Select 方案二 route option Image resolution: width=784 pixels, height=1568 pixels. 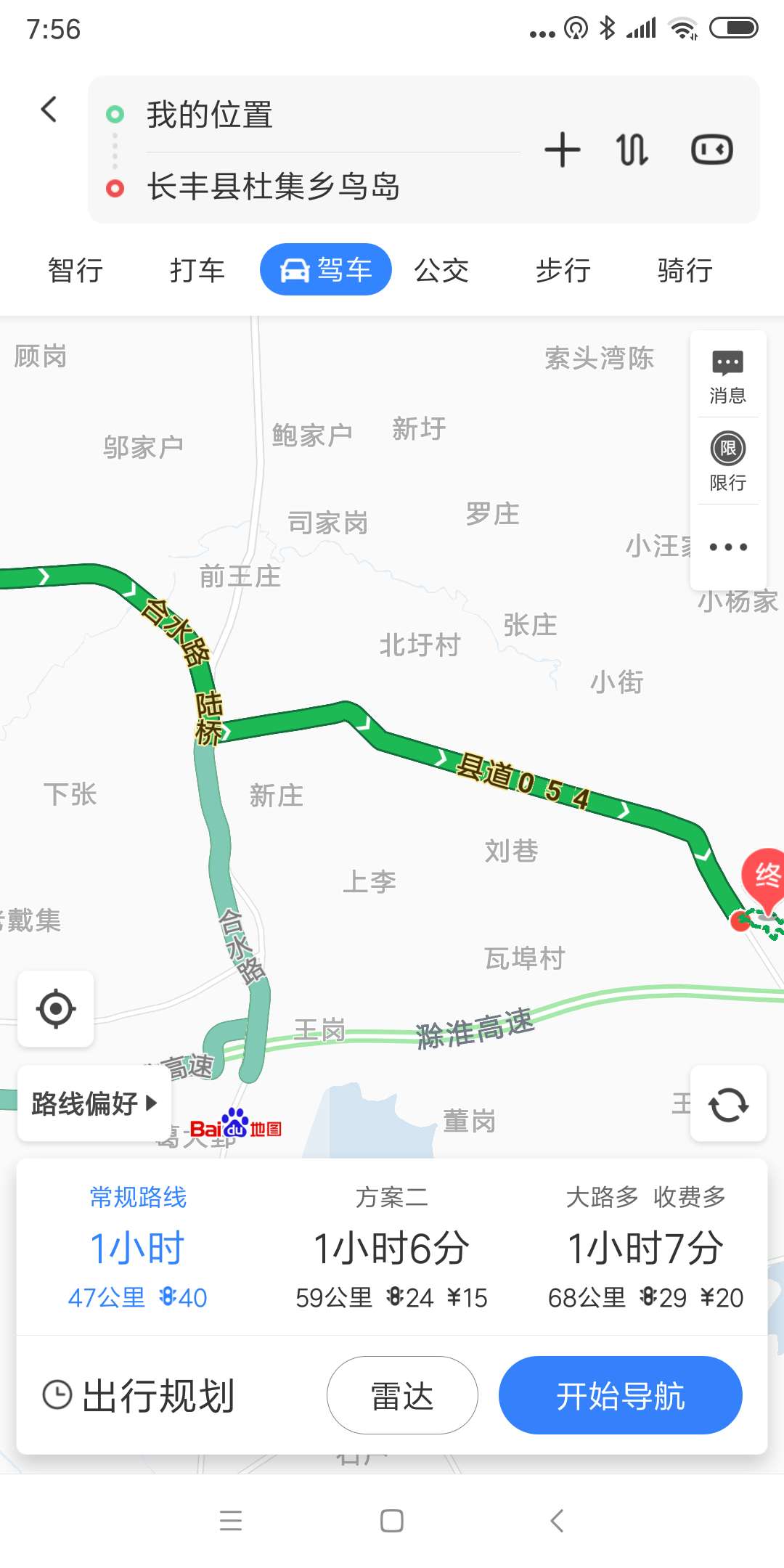click(x=391, y=1247)
